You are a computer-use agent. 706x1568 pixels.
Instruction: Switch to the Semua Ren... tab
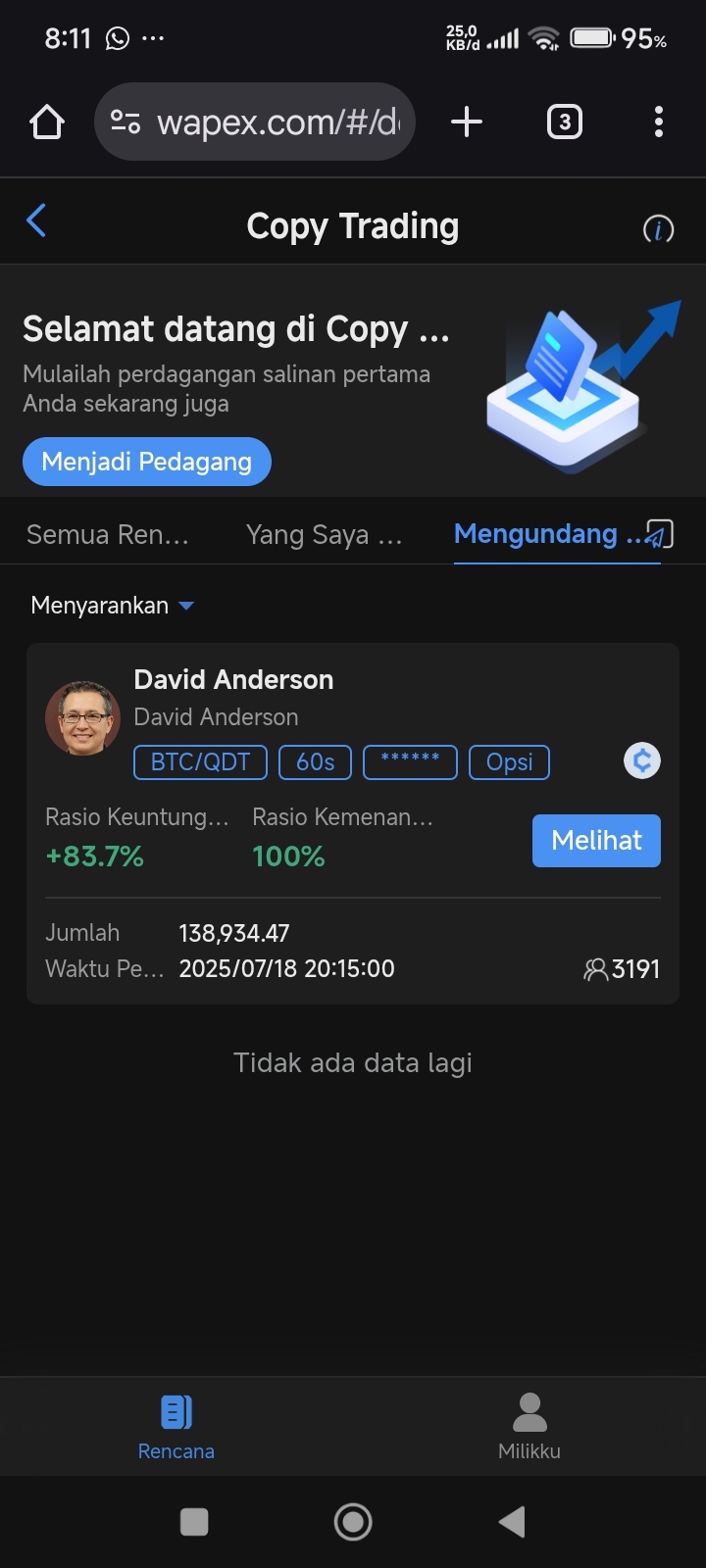(108, 535)
